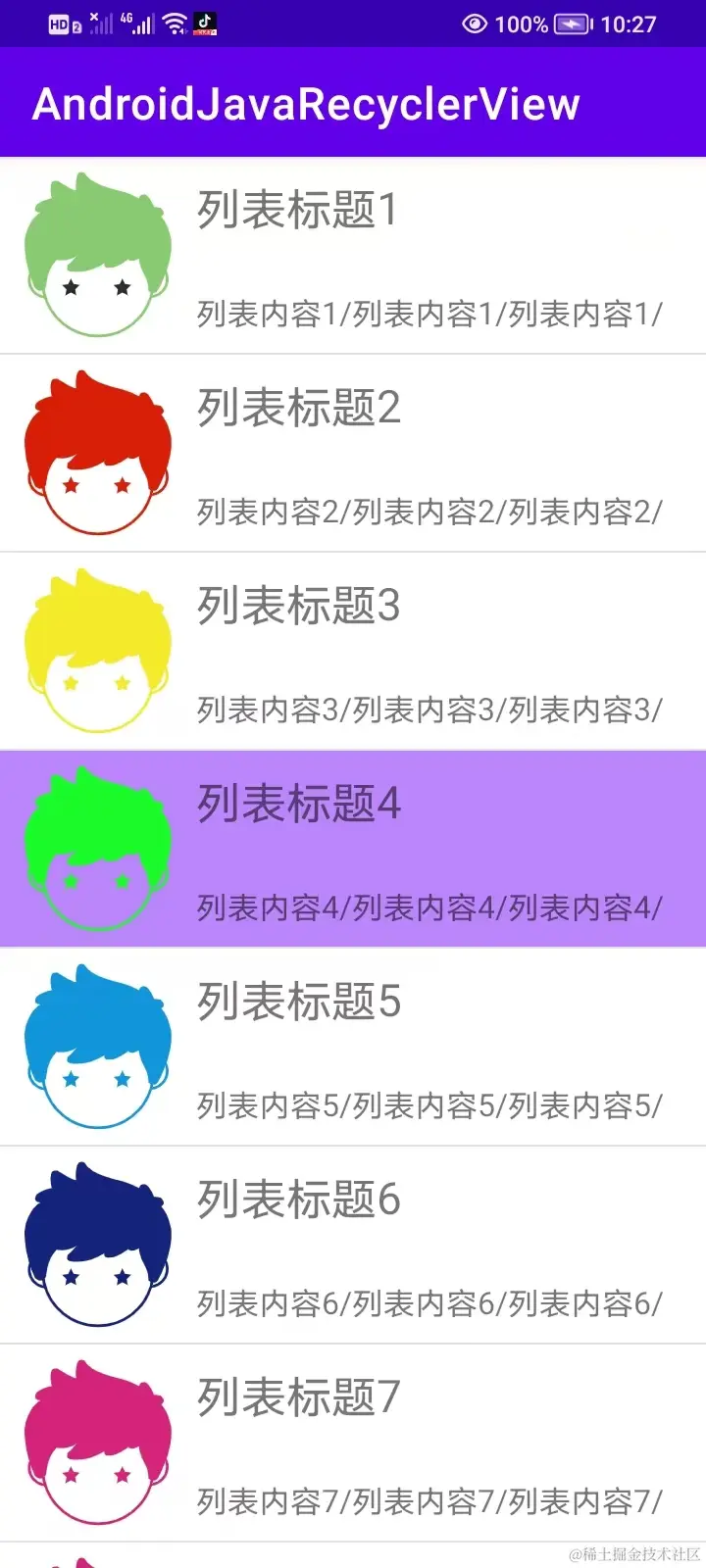Select the 列表标题7 item
706x1568 pixels.
tap(353, 1444)
